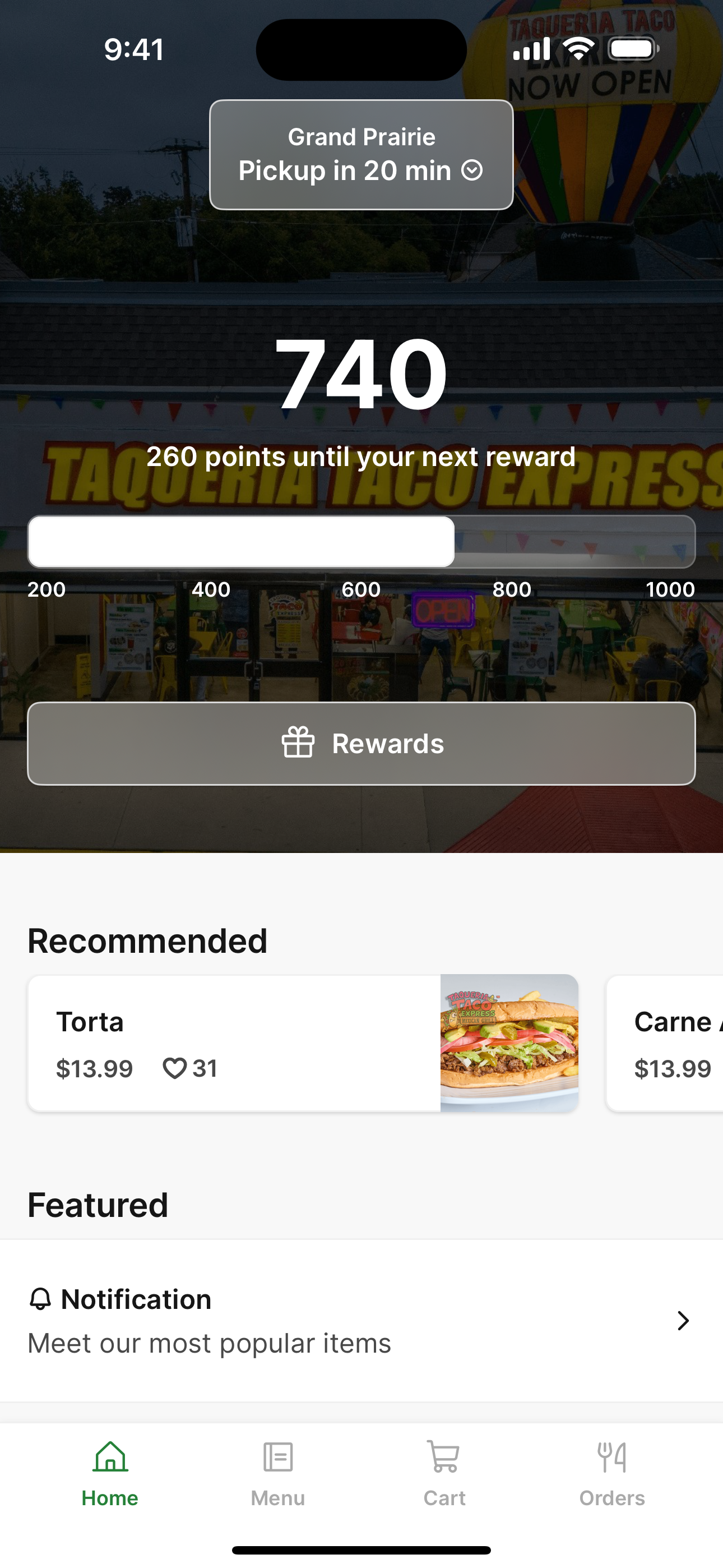Expand the pickup time chevron
723x1568 pixels.
472,171
